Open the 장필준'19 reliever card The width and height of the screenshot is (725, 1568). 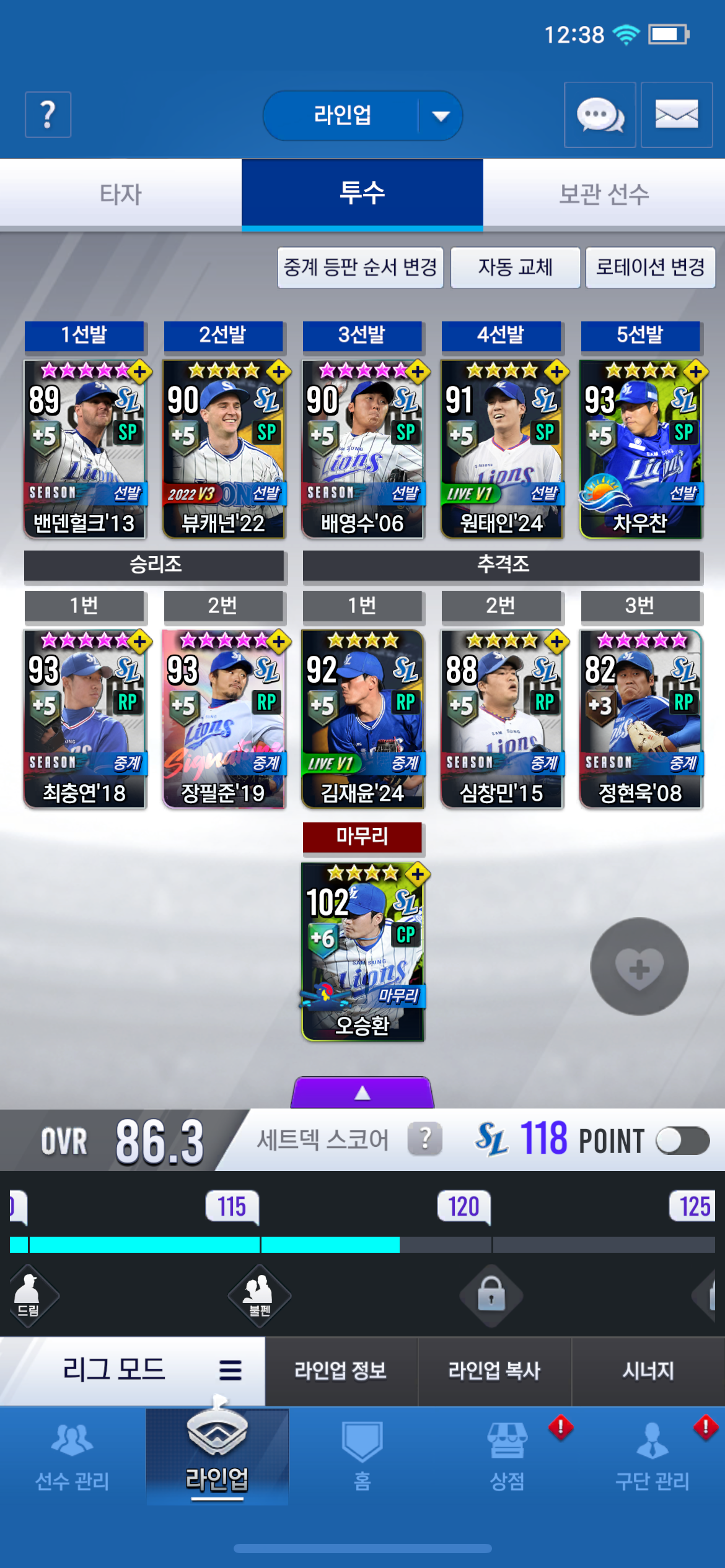pos(224,719)
